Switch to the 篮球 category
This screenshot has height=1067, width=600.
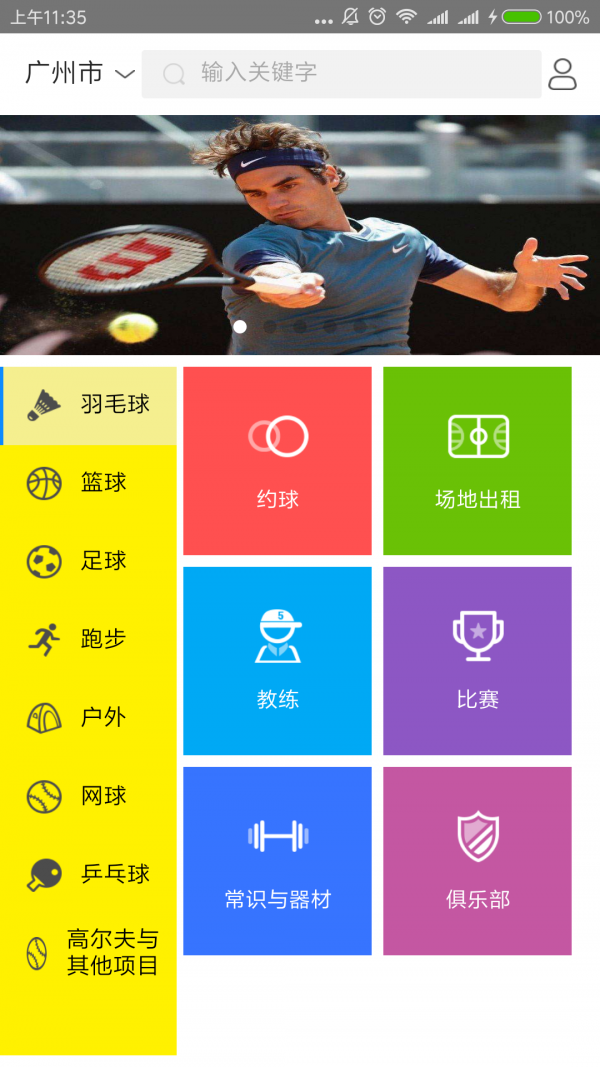pyautogui.click(x=88, y=483)
